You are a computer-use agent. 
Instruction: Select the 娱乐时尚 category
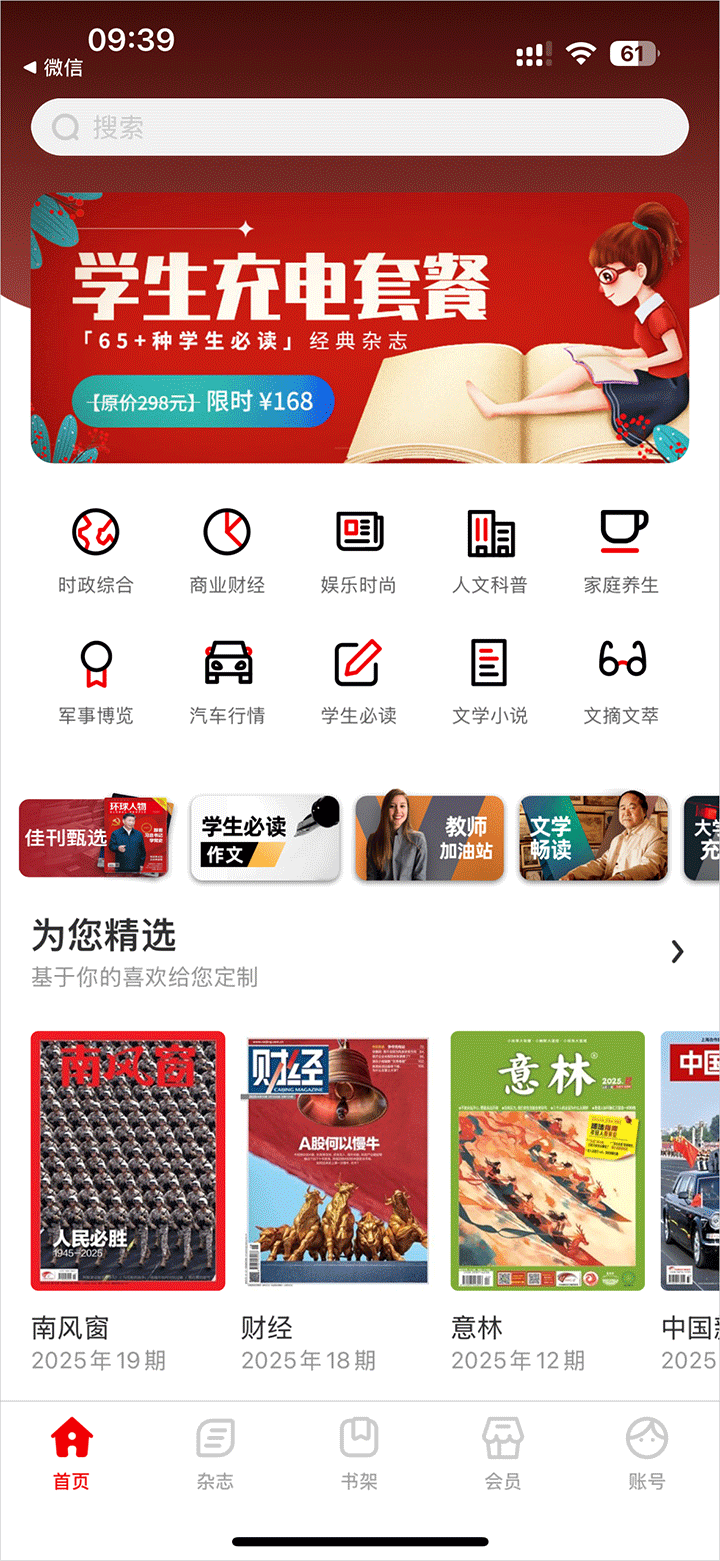[359, 551]
